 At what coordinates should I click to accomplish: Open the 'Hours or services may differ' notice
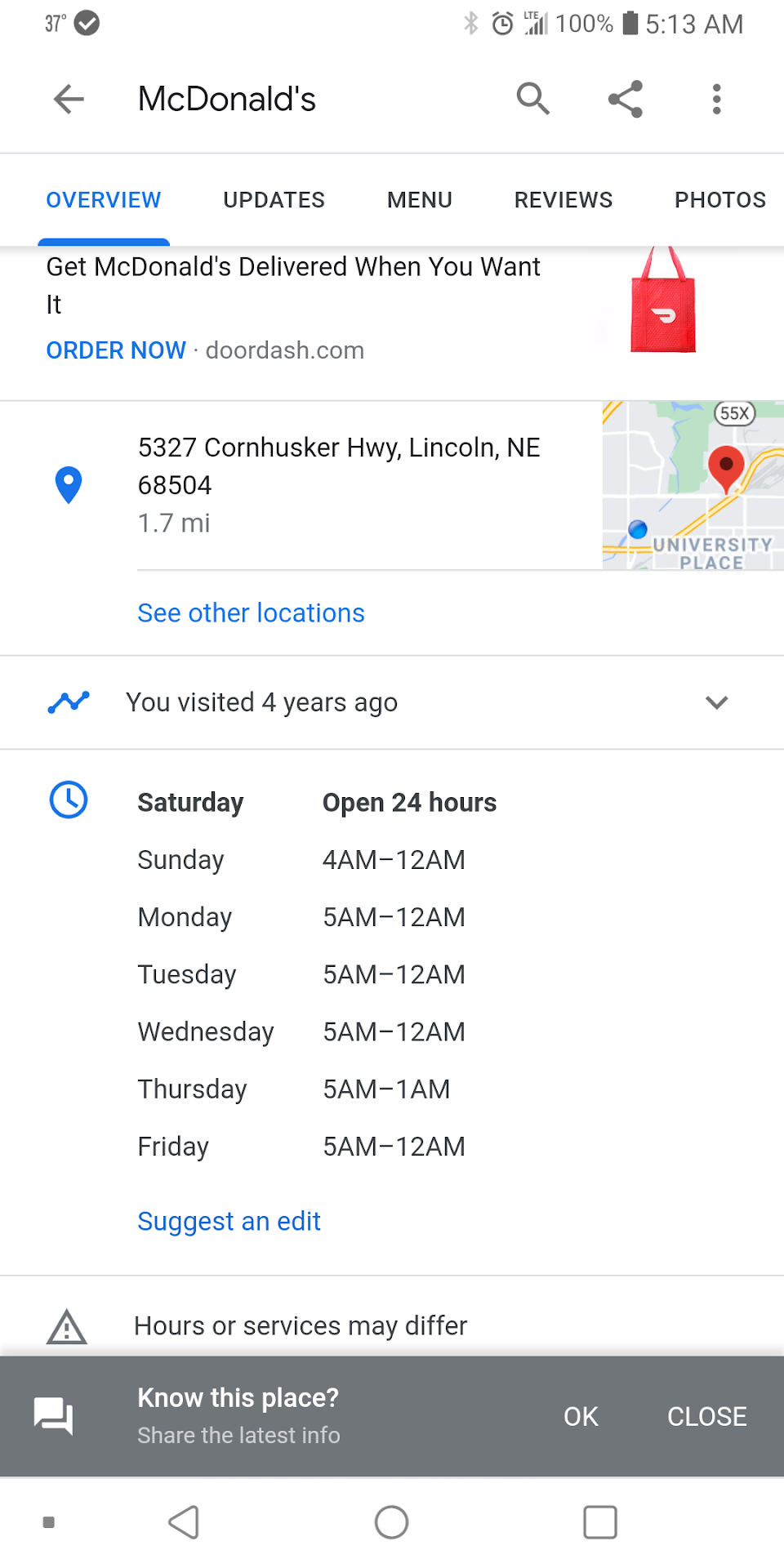[x=301, y=1325]
